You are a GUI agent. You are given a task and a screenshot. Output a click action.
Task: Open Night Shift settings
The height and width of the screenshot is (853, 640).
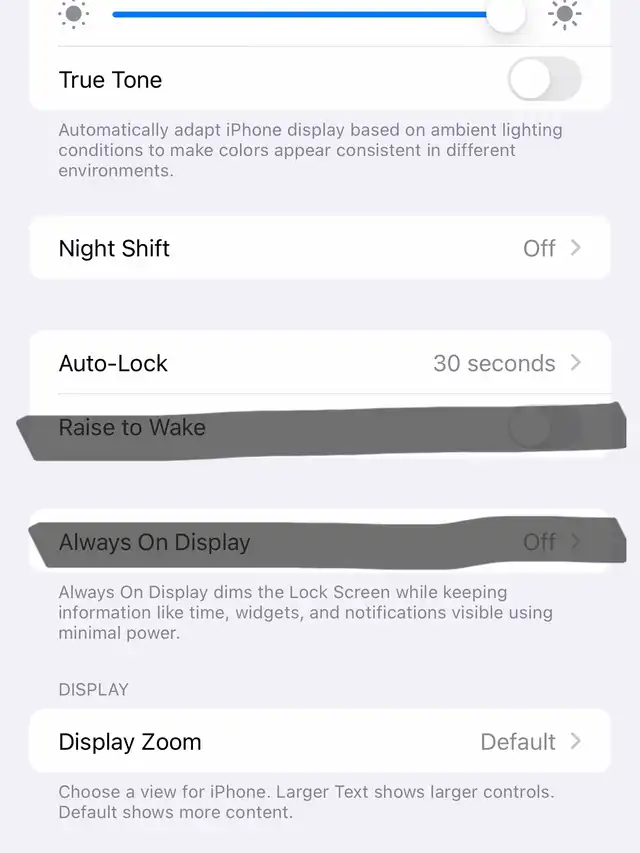coord(320,248)
